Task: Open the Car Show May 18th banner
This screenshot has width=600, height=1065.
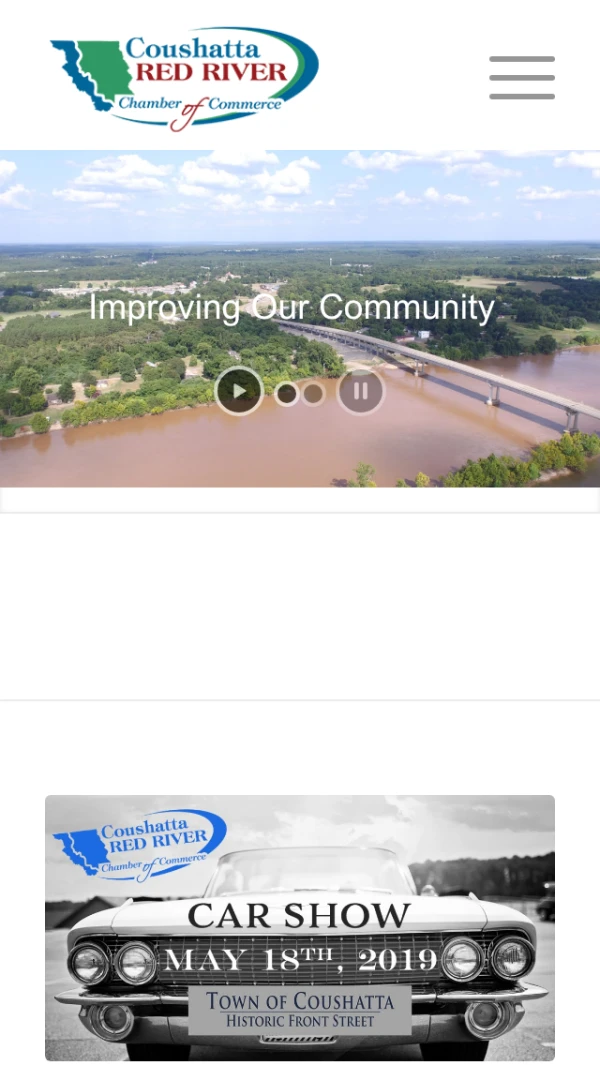Action: point(300,927)
